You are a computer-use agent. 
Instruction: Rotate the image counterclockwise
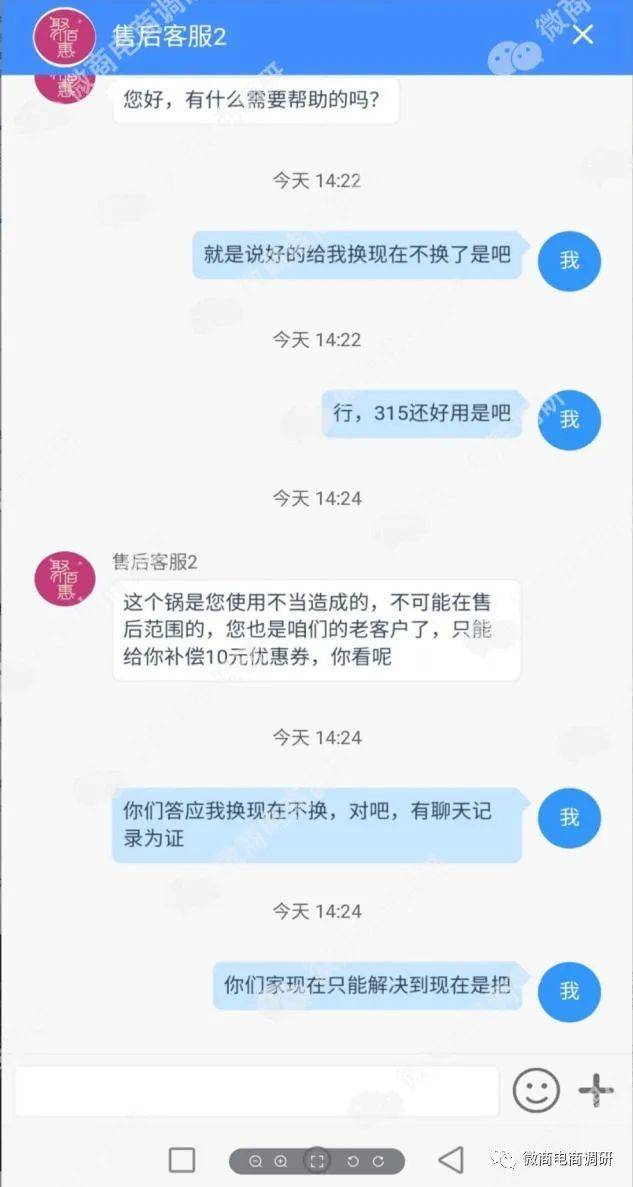click(353, 1161)
